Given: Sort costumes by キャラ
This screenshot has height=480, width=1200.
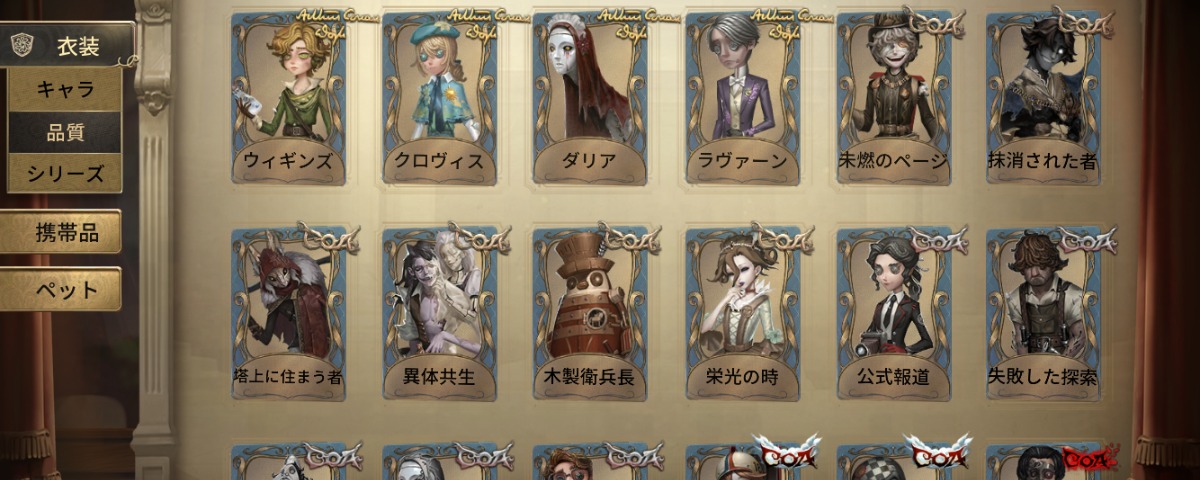Looking at the screenshot, I should coord(65,89).
